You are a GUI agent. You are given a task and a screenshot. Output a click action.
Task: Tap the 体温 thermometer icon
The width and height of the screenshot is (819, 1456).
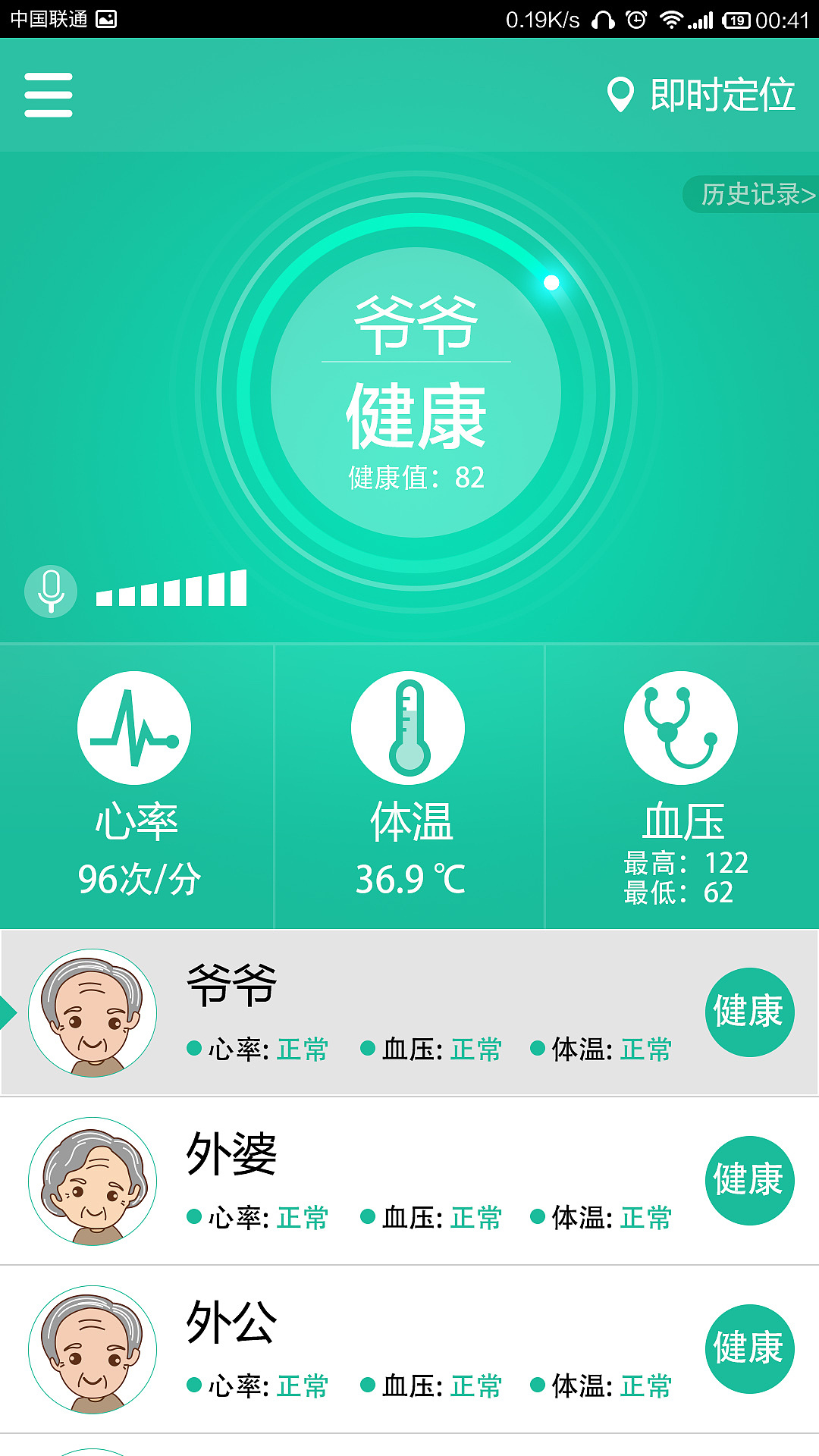(408, 726)
